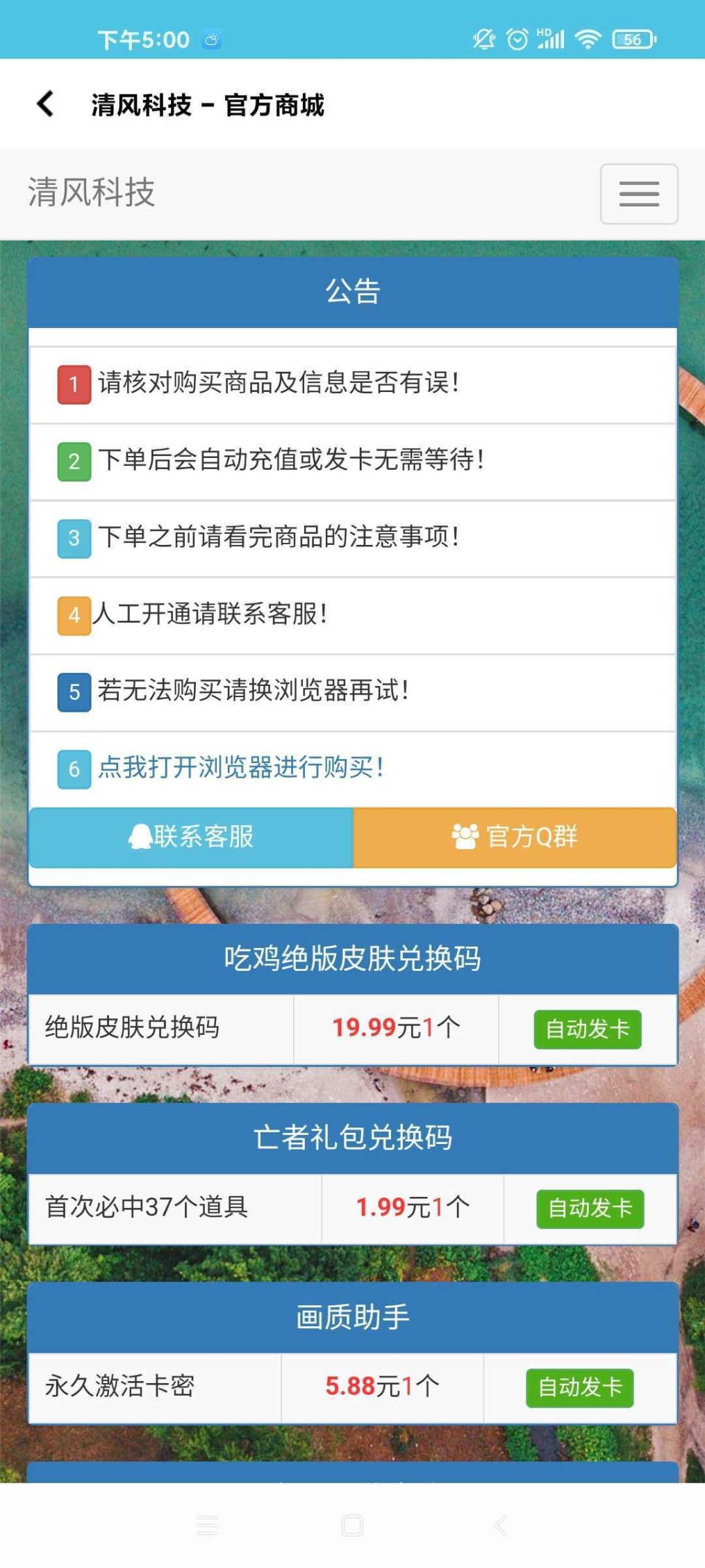Open the hamburger navigation menu
Screen dimensions: 705x1568
(639, 194)
